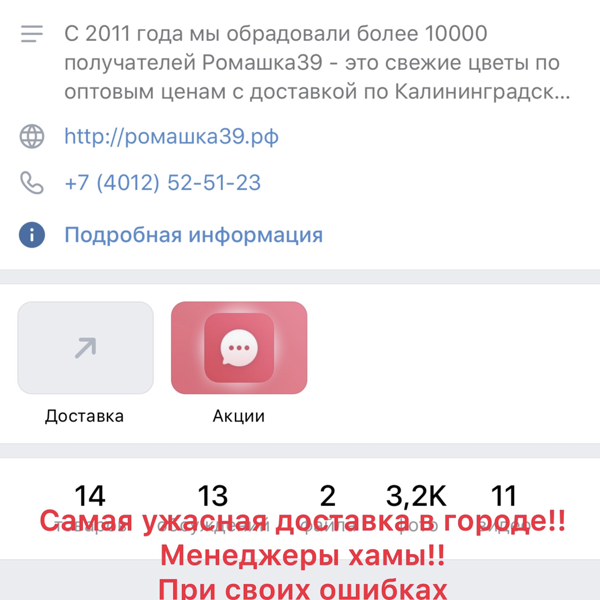Image resolution: width=600 pixels, height=600 pixels.
Task: Call the phone number +7 (4012) 52-51-23
Action: click(162, 183)
